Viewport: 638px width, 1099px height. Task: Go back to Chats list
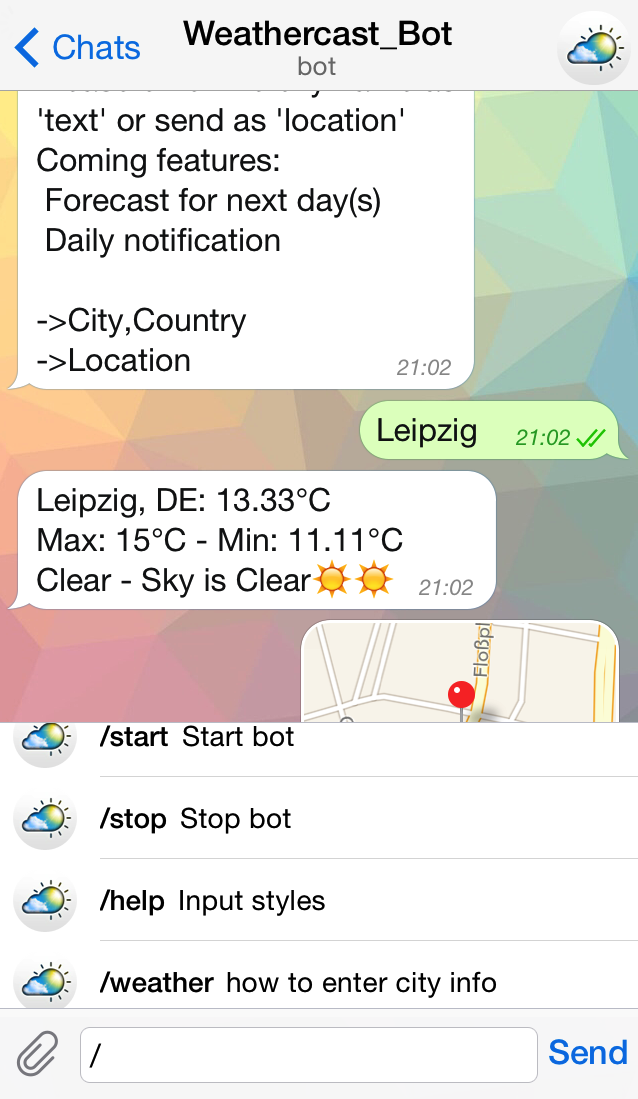(78, 47)
